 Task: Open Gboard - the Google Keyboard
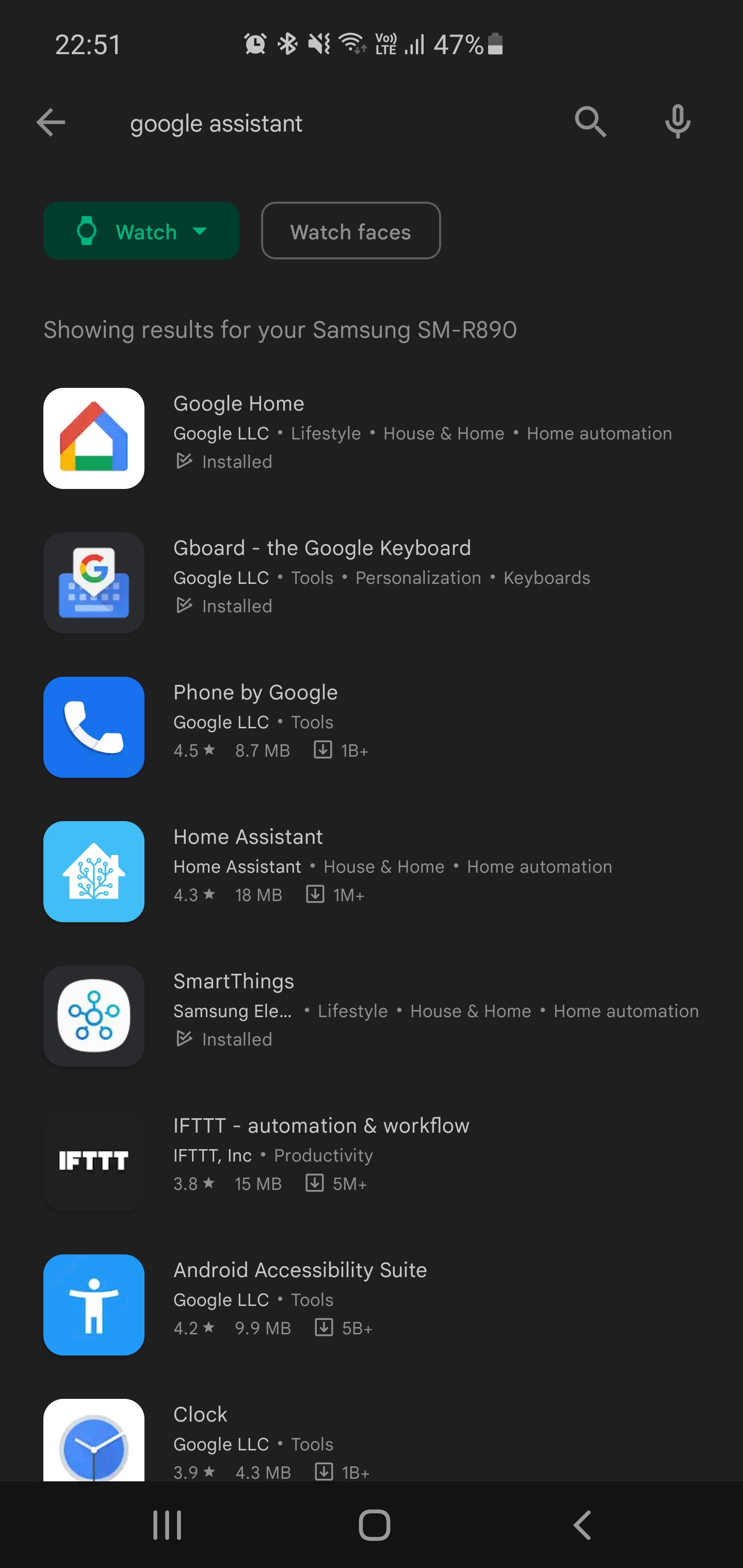[x=372, y=582]
